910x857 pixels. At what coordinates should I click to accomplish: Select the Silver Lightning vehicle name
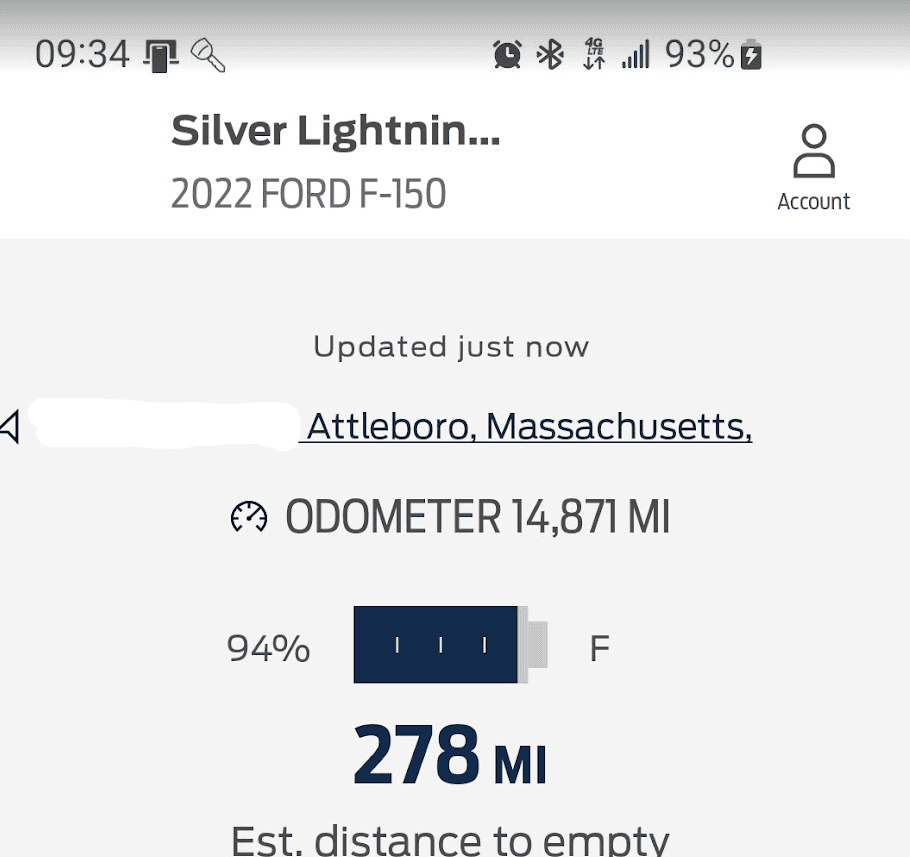point(335,131)
